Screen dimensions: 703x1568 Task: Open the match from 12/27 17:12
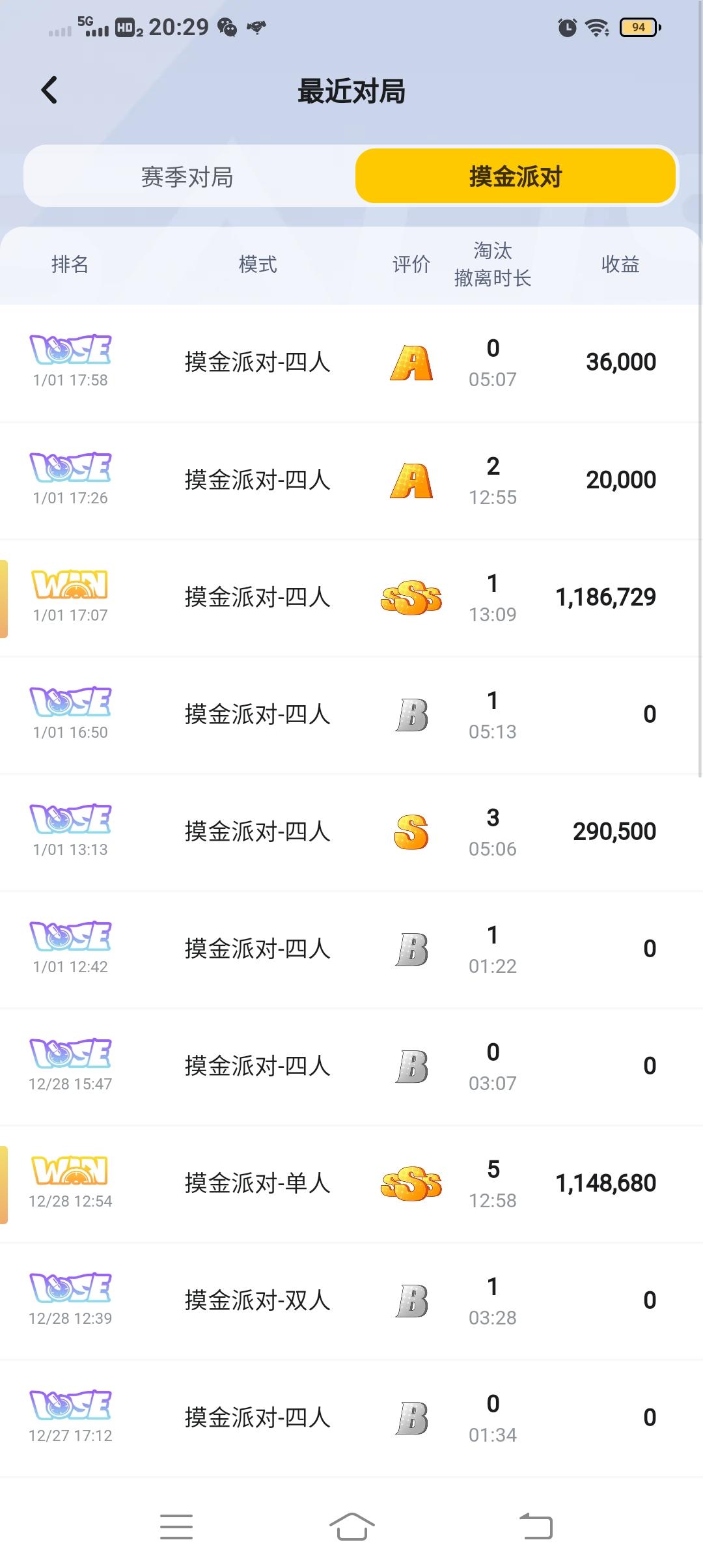(x=351, y=1418)
